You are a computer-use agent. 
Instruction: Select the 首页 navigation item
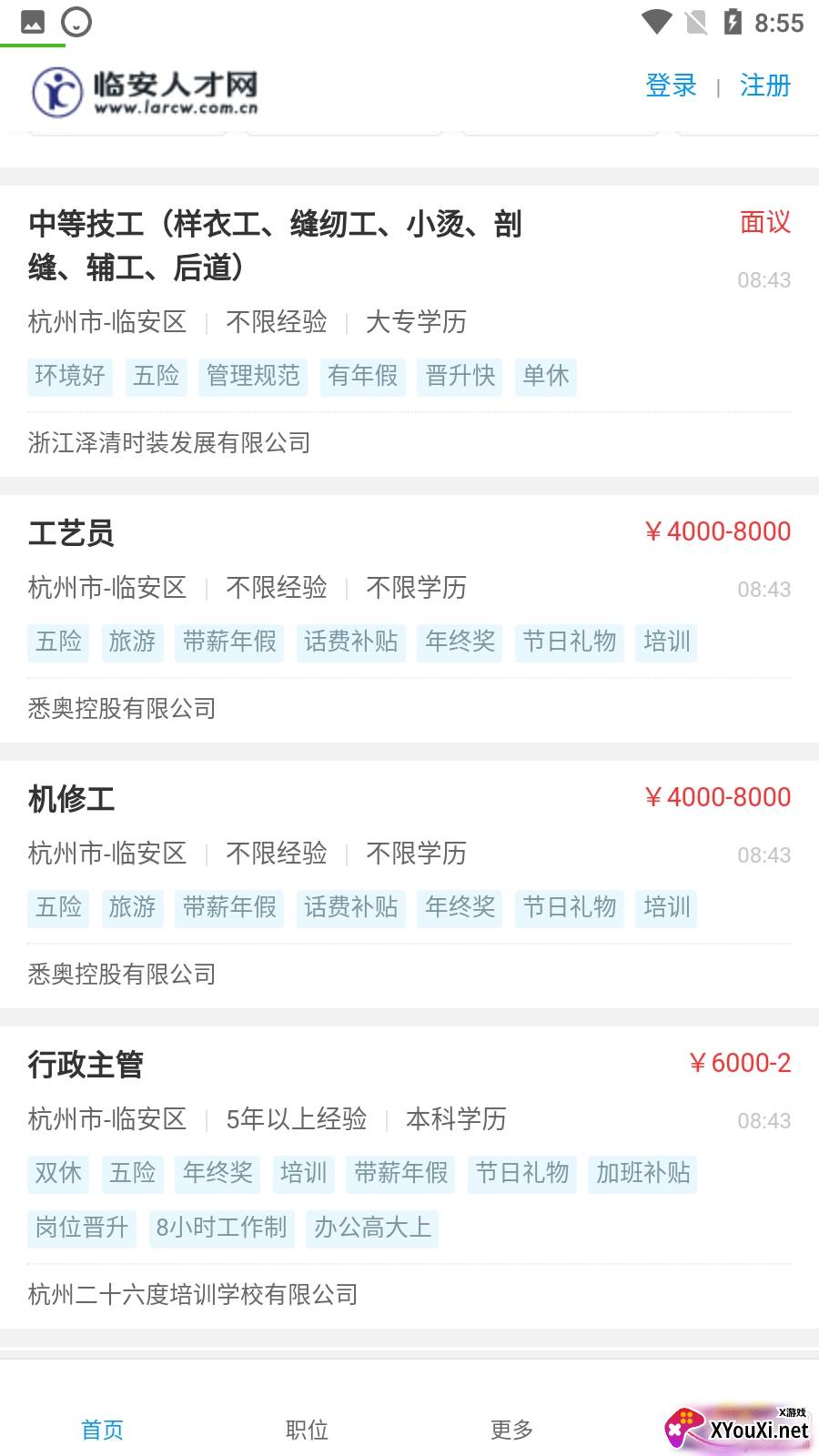click(x=102, y=1430)
